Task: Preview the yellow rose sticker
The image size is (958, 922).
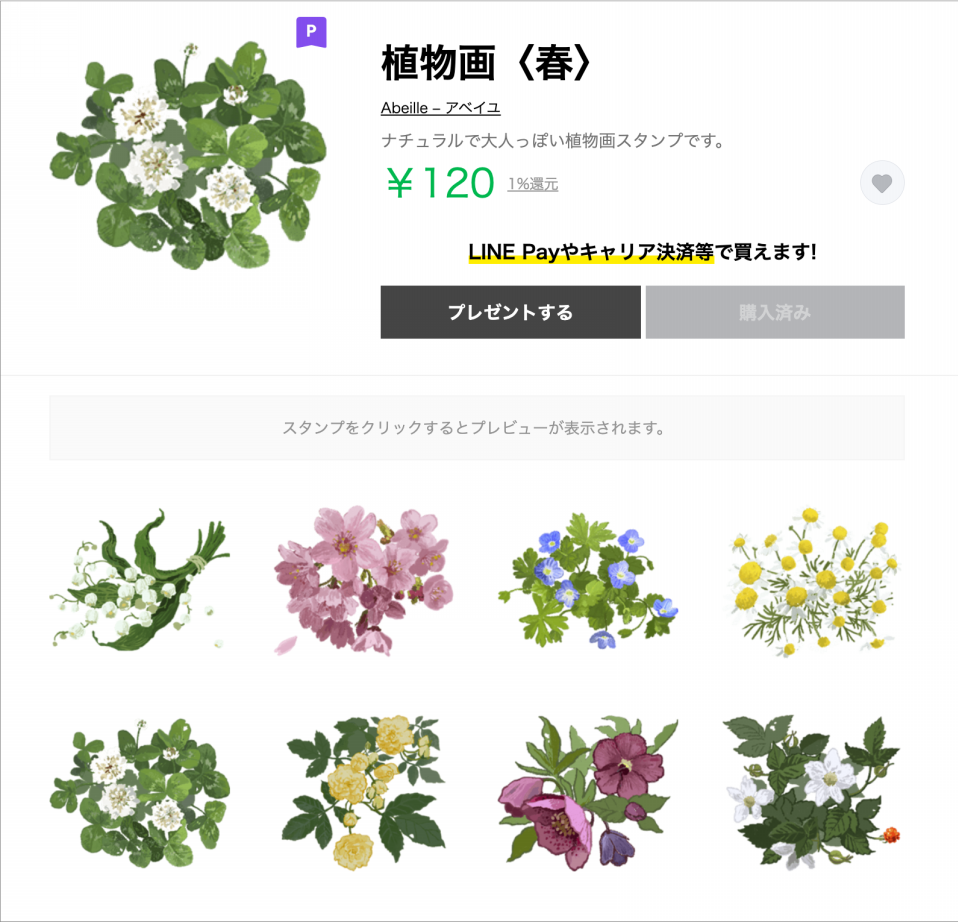Action: coord(362,792)
